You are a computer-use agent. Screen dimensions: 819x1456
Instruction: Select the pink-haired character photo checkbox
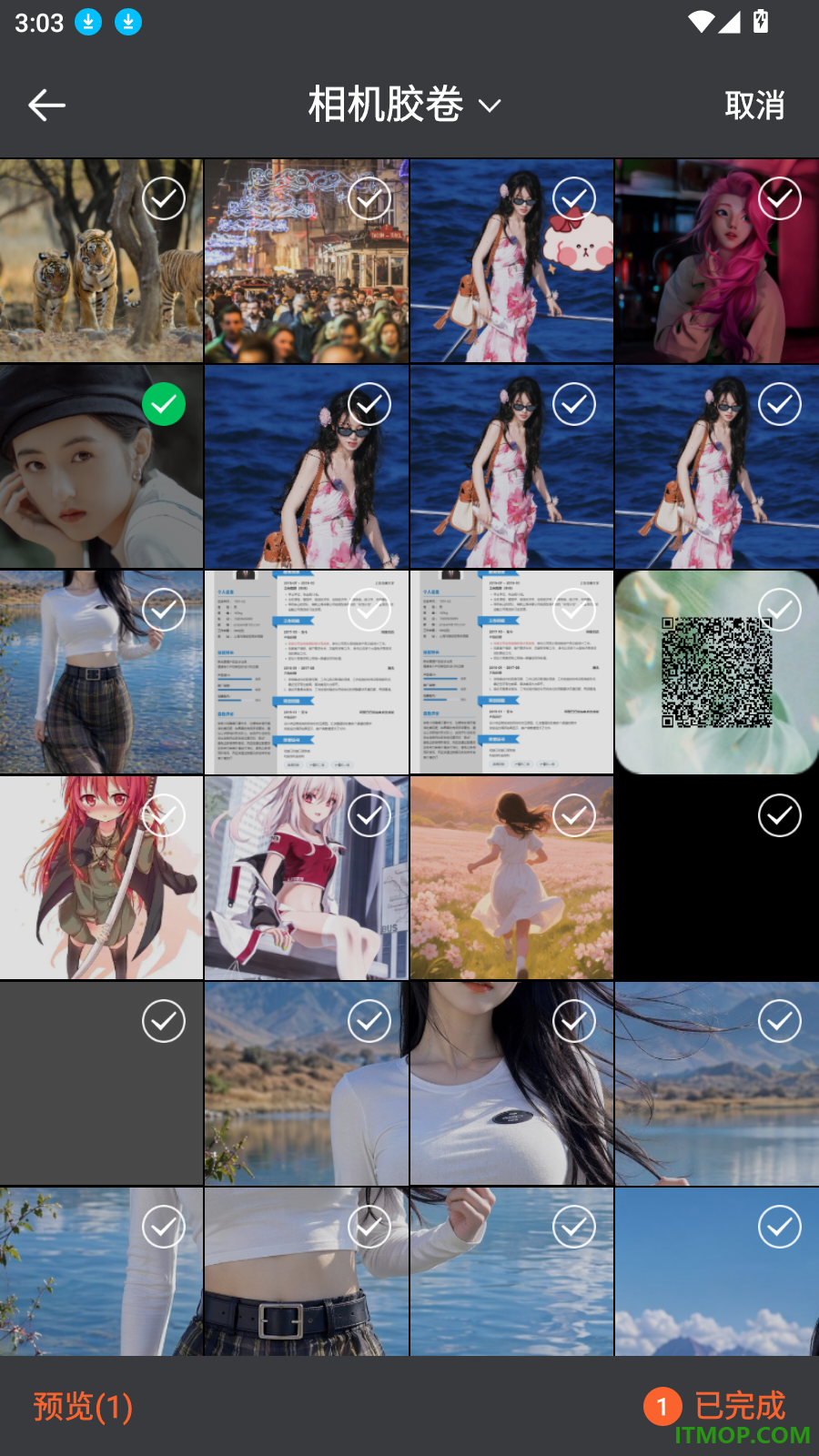[x=780, y=199]
